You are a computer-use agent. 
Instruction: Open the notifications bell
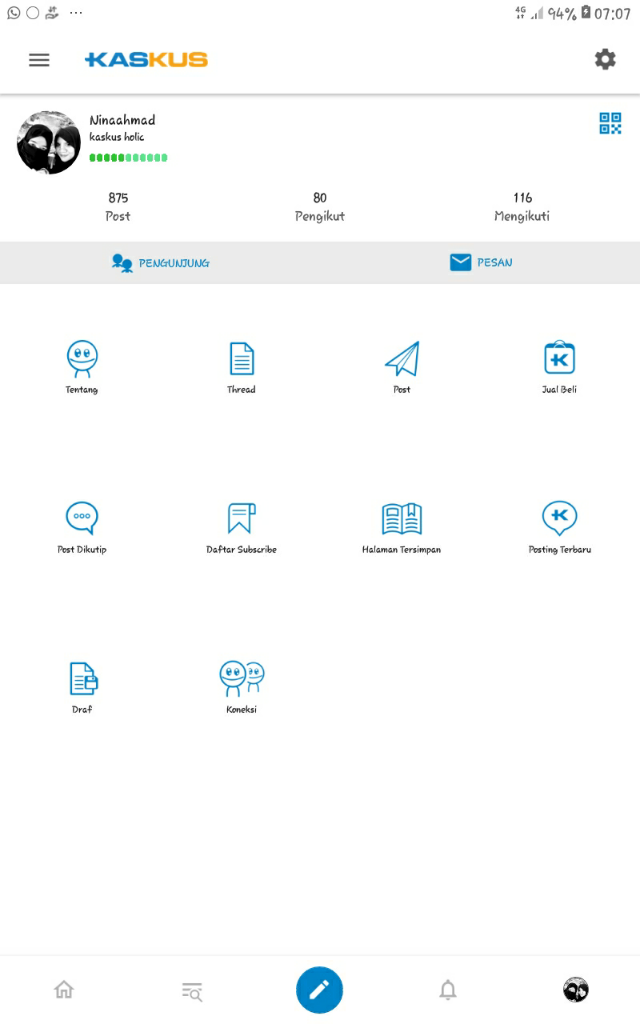pos(448,990)
